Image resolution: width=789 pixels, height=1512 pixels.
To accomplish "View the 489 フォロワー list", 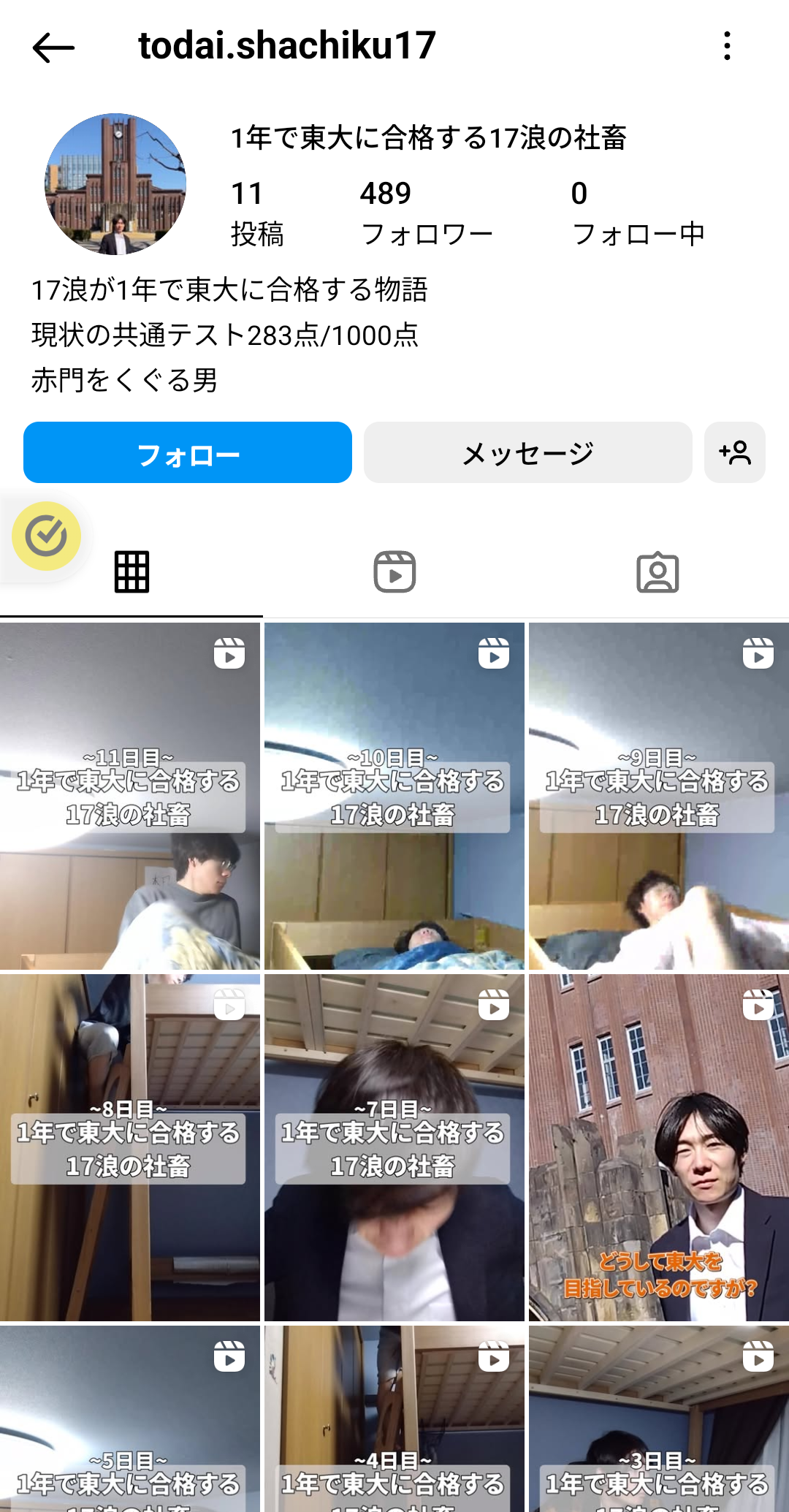I will pos(427,213).
